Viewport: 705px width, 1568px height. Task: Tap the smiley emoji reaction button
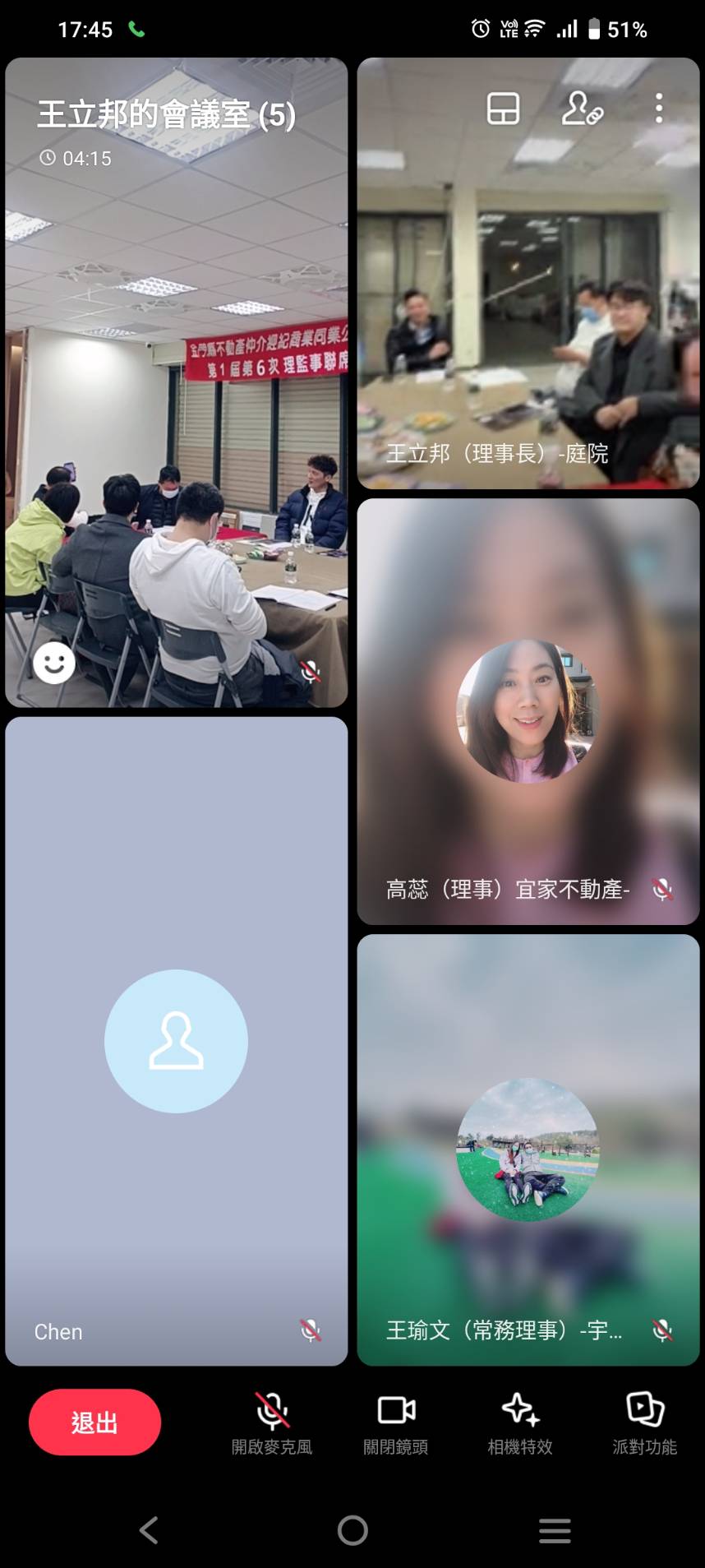54,663
